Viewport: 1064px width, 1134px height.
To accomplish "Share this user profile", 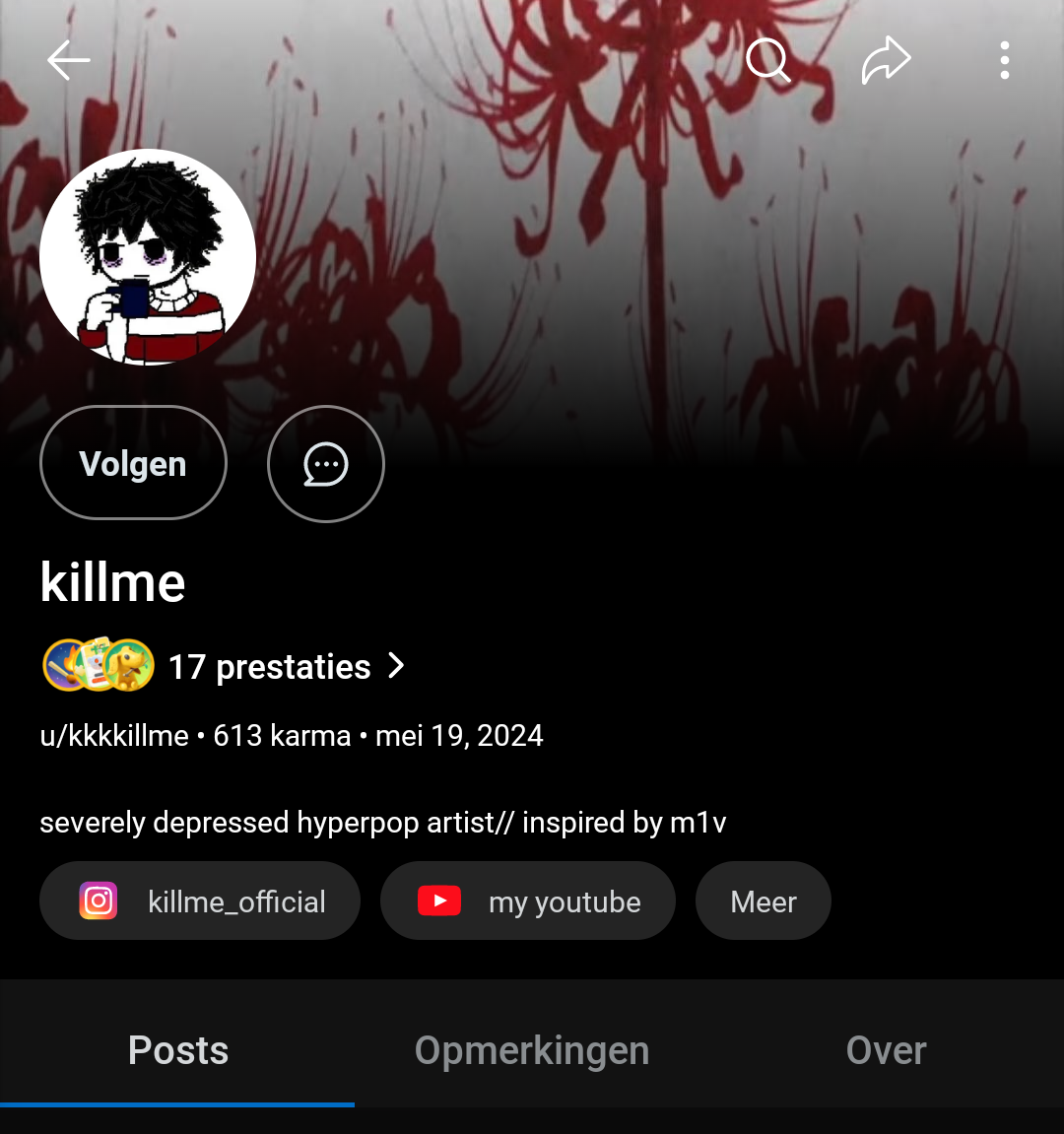I will point(886,60).
